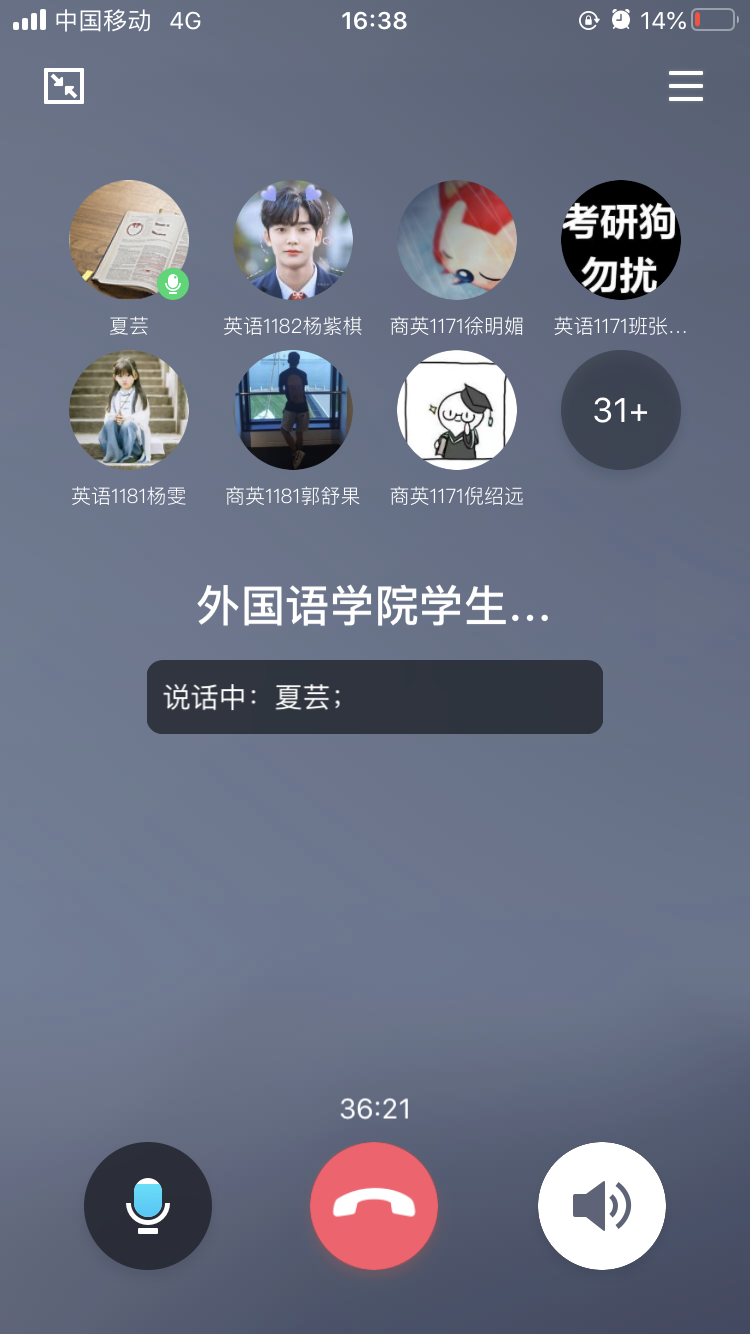Minimize the call window
The width and height of the screenshot is (750, 1334).
point(64,86)
